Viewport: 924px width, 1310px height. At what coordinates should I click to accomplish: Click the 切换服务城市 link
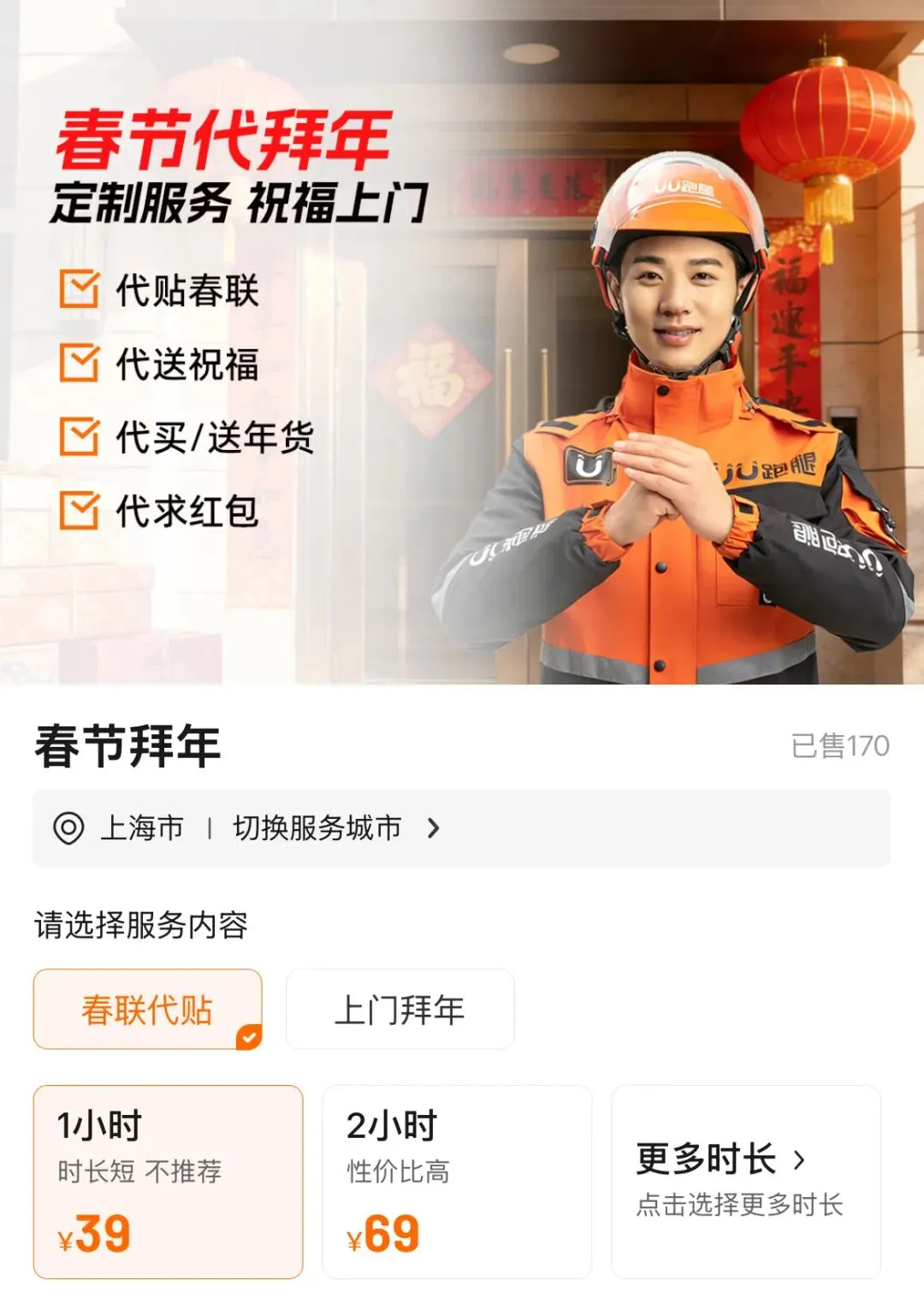(315, 828)
